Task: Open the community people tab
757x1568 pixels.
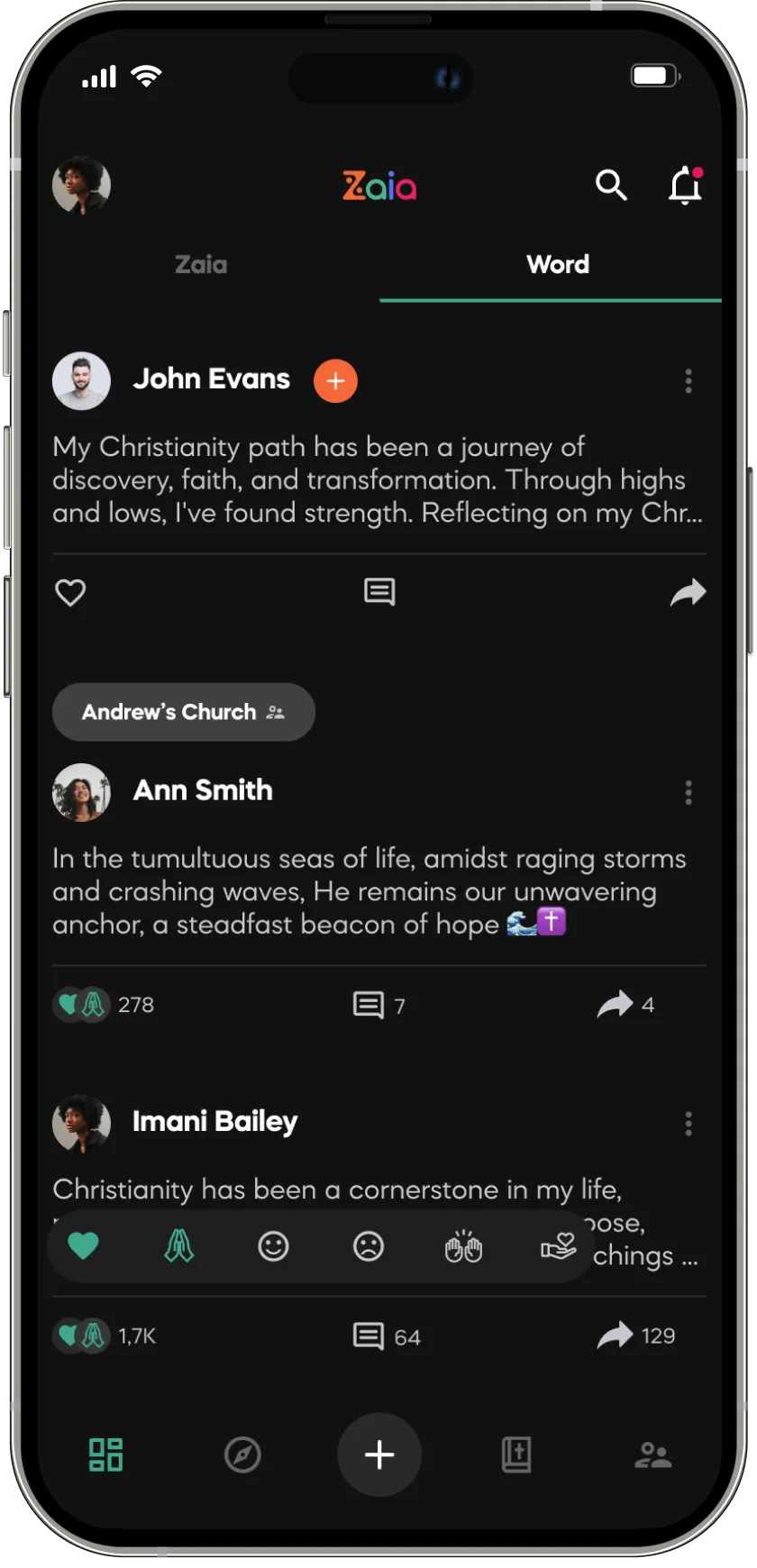Action: tap(653, 1454)
